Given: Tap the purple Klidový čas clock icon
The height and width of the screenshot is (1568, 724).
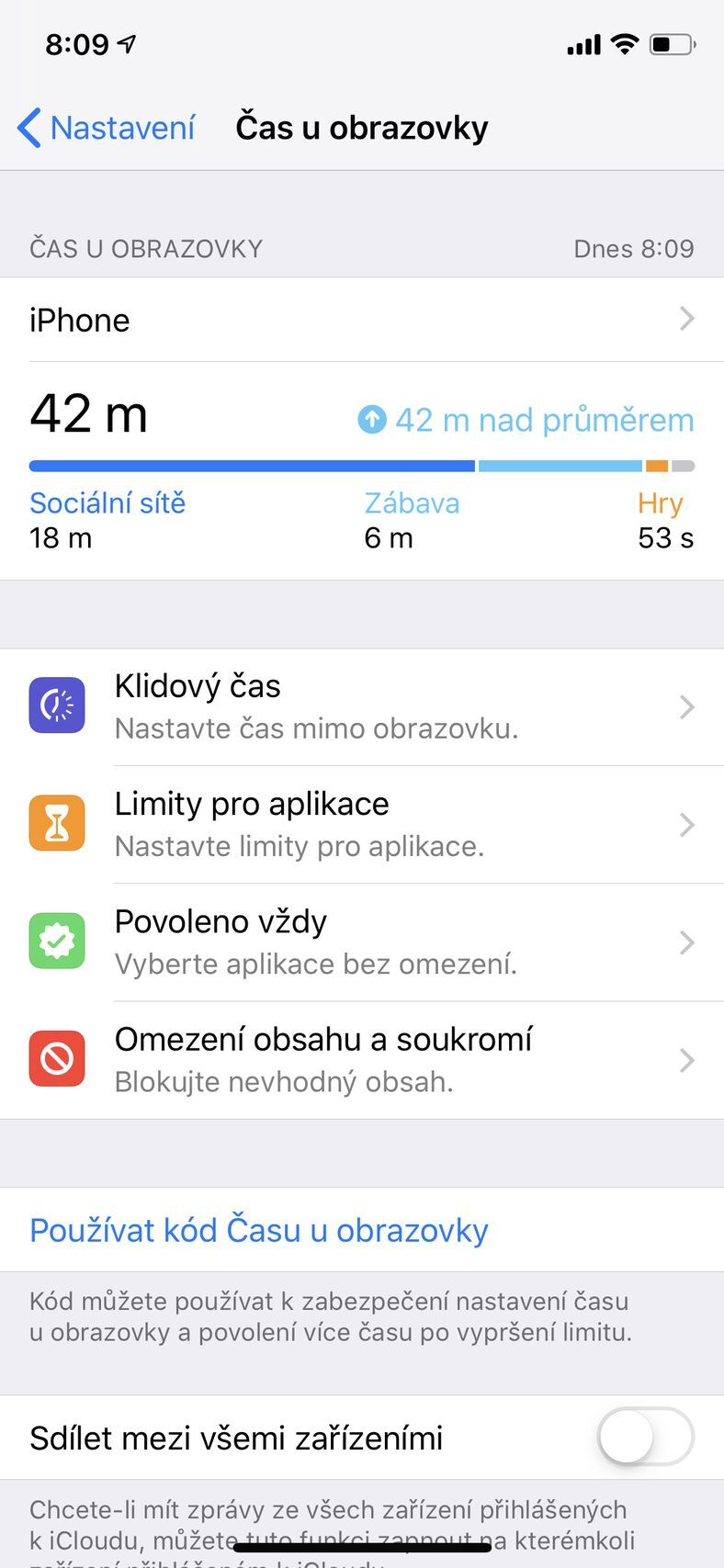Looking at the screenshot, I should coord(57,705).
